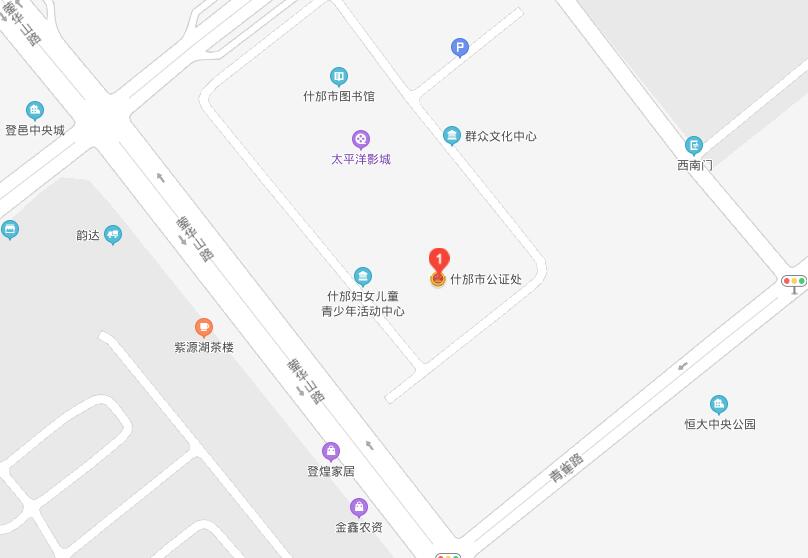The width and height of the screenshot is (808, 558).
Task: Select the 金鑫农资 shop marker
Action: [x=359, y=507]
